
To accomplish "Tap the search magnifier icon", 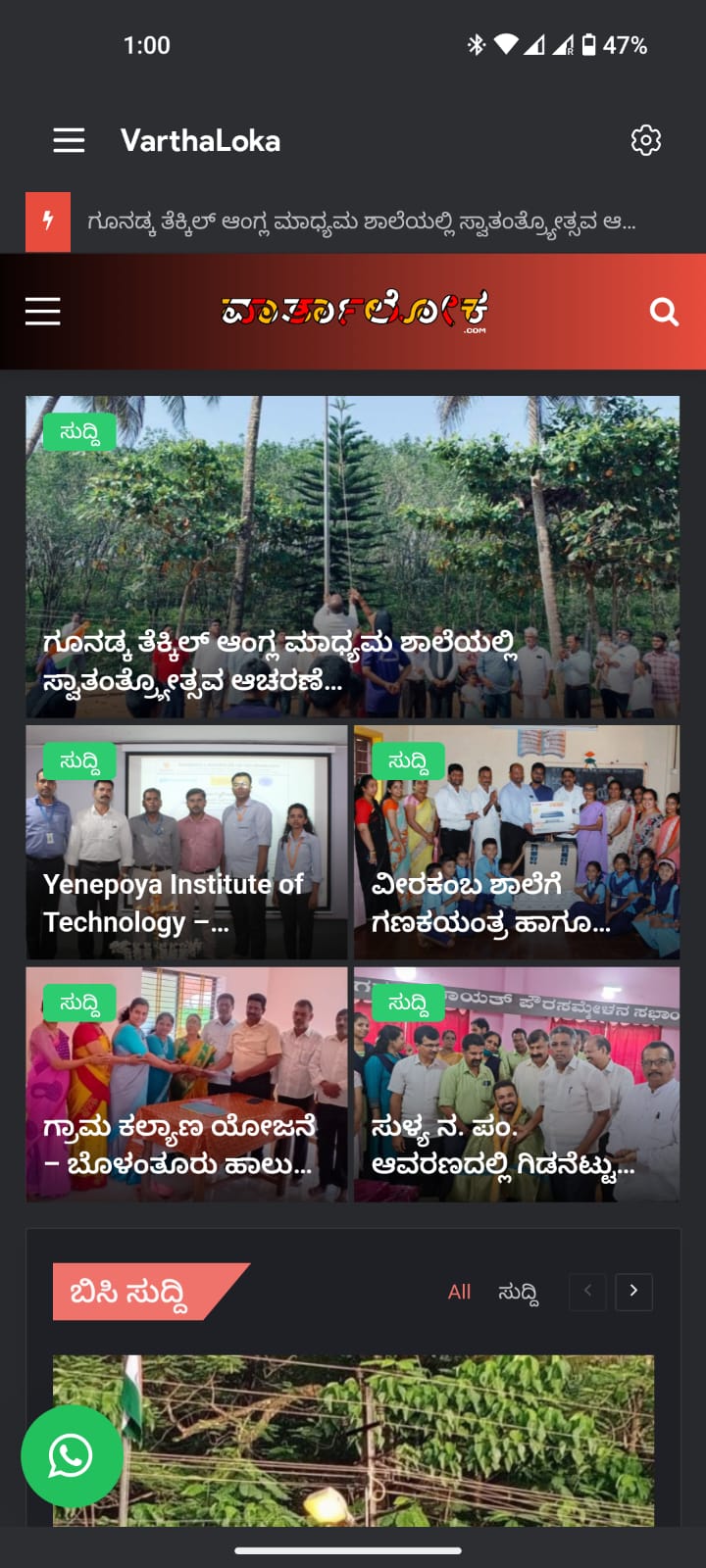I will (664, 312).
